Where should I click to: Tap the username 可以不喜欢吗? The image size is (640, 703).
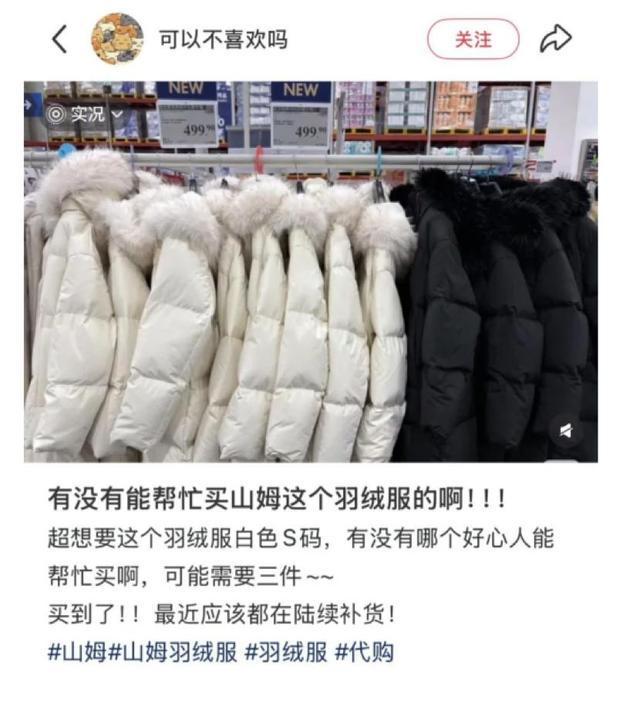point(223,39)
